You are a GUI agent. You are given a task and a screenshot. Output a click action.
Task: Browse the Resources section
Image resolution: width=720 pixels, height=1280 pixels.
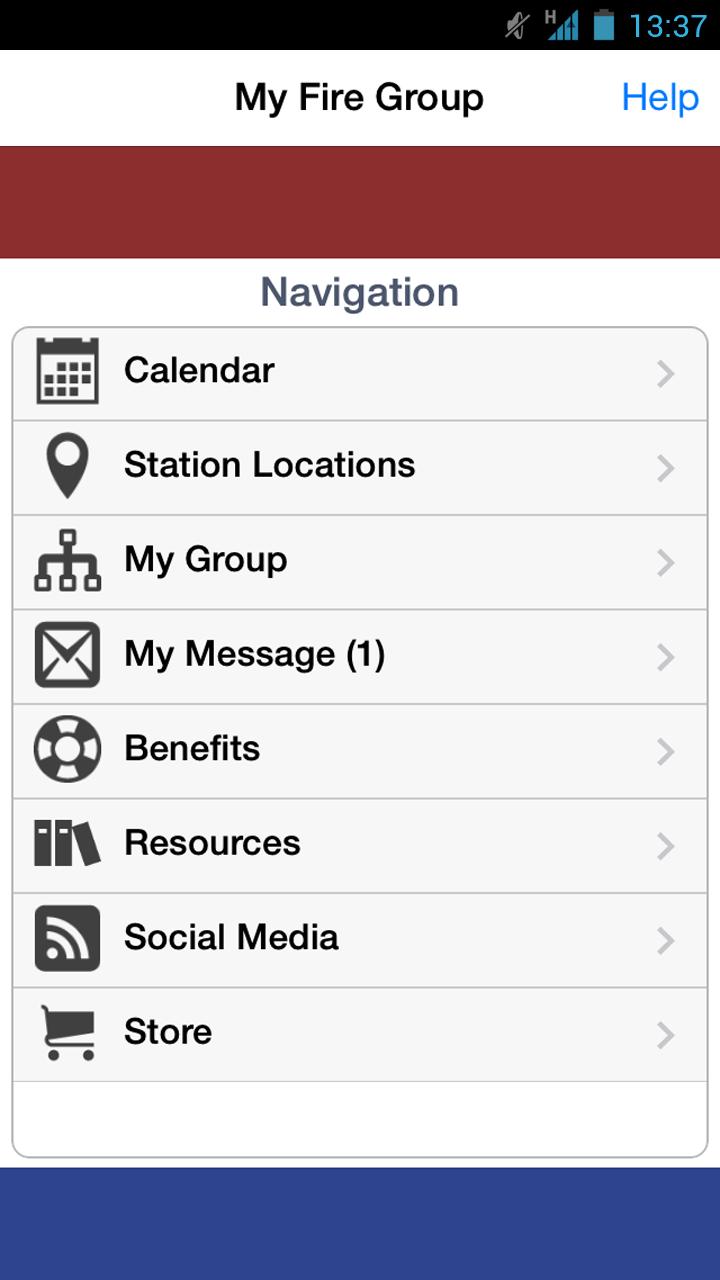[360, 844]
